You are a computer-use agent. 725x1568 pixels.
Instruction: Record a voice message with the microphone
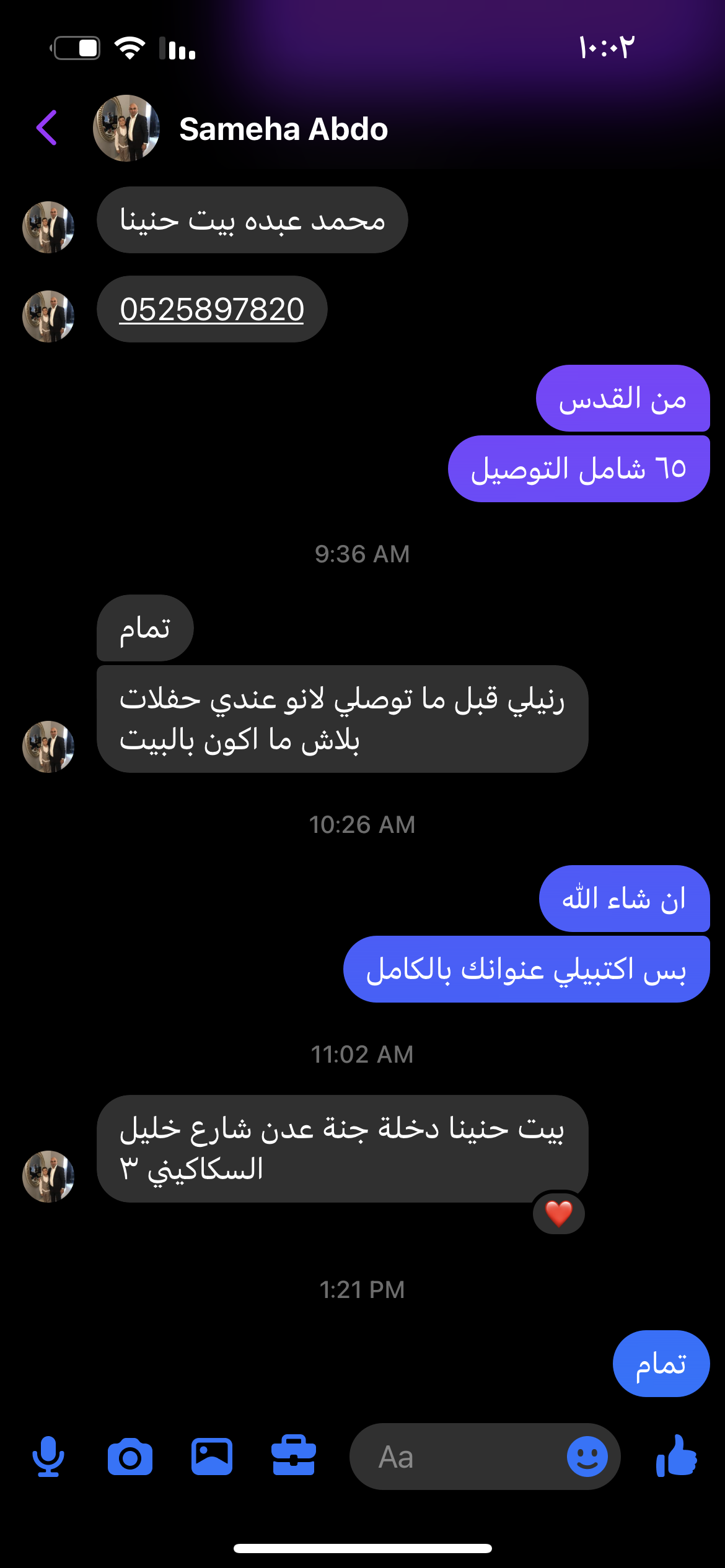coord(48,1457)
